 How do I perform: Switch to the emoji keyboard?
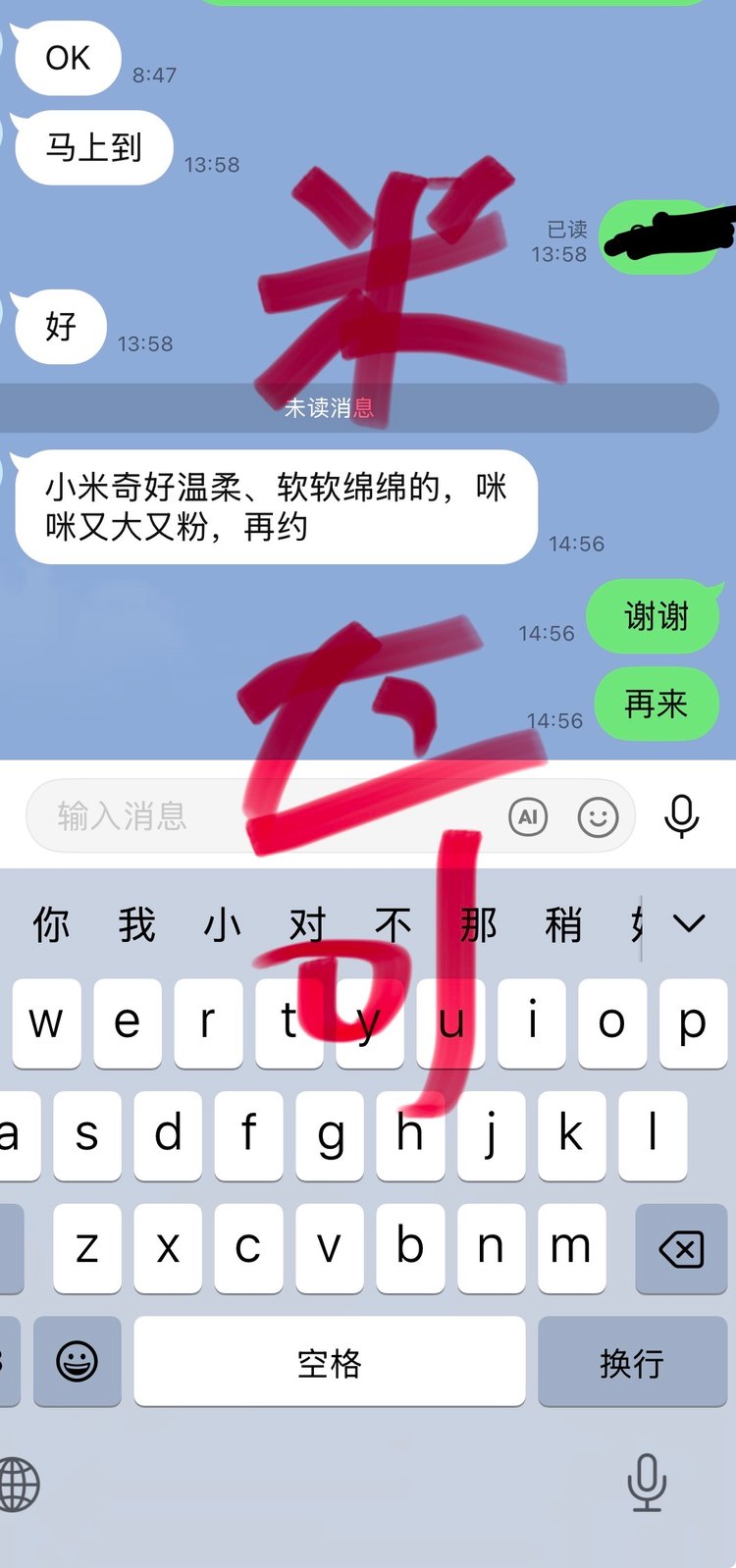77,1362
